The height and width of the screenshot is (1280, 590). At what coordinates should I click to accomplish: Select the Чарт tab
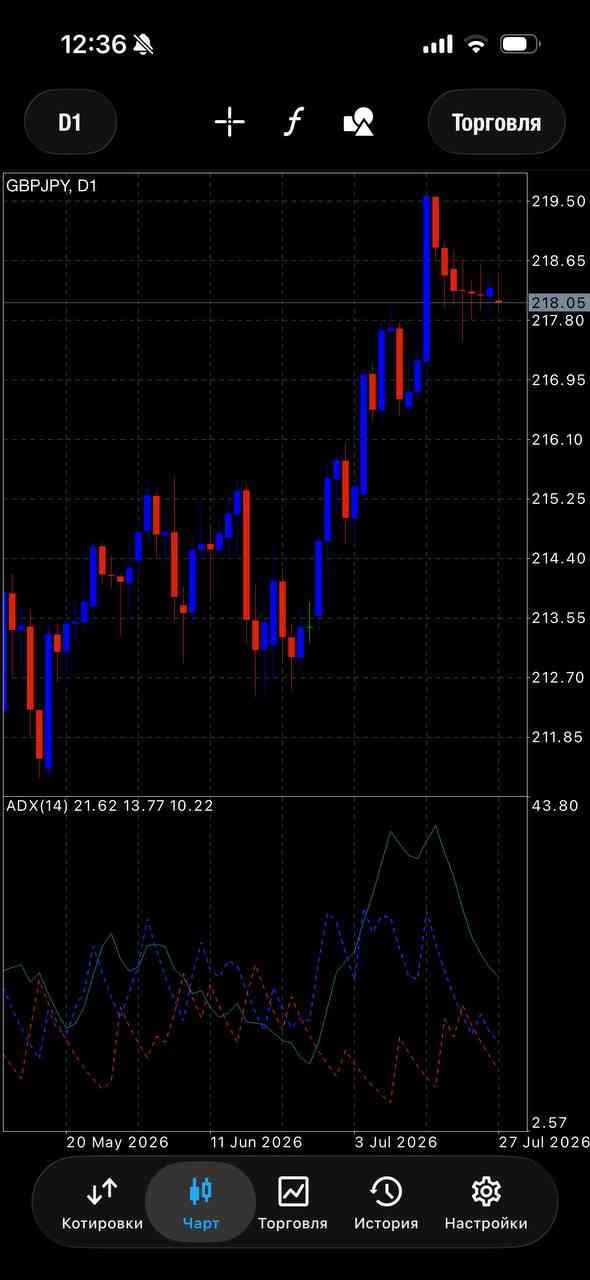pos(201,1203)
